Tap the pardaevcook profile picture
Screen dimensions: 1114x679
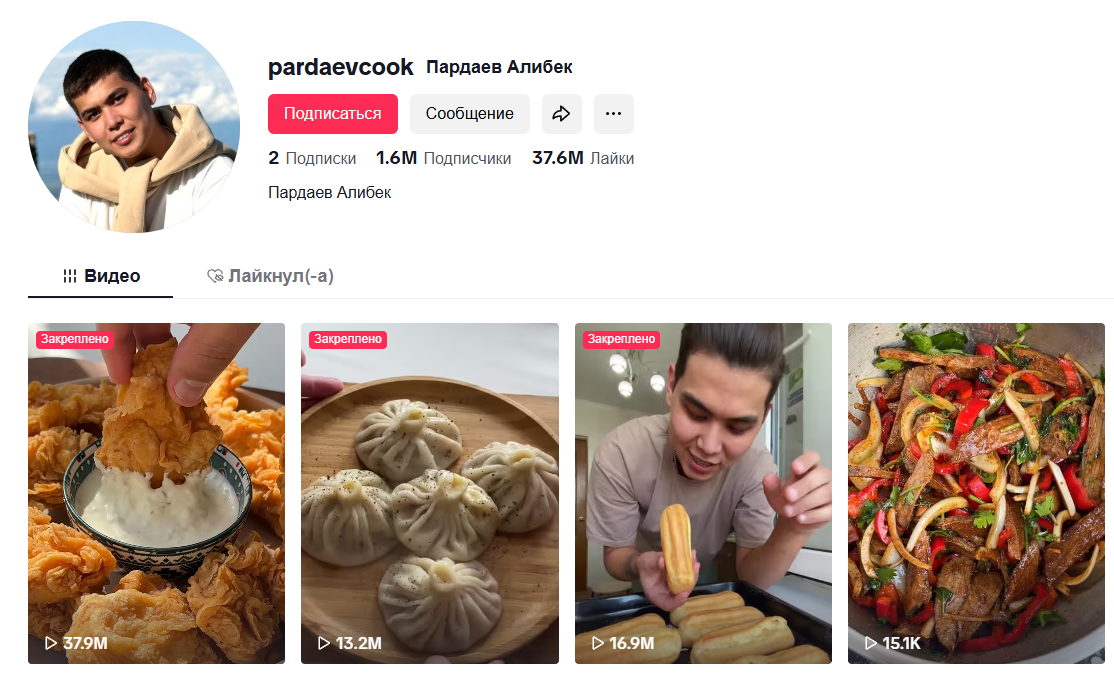click(x=134, y=127)
